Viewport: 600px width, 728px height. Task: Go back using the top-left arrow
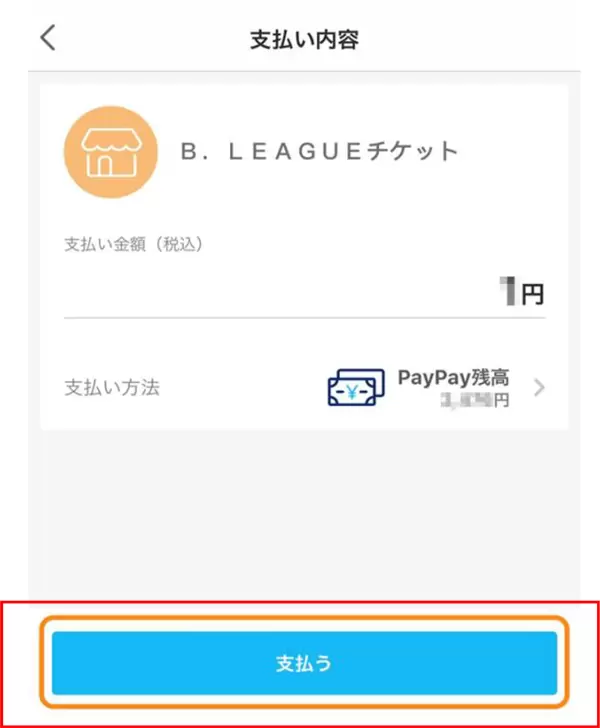[x=47, y=39]
